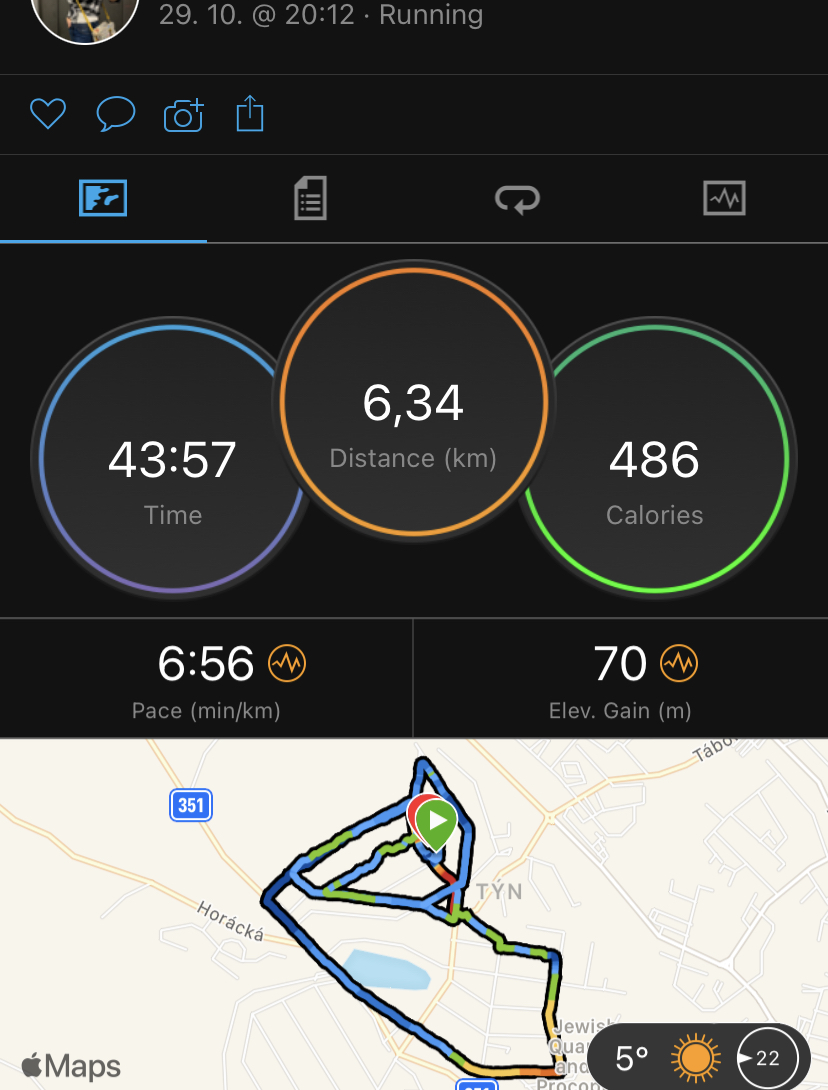Open the elevation gain insight icon
The width and height of the screenshot is (828, 1090).
coord(679,662)
